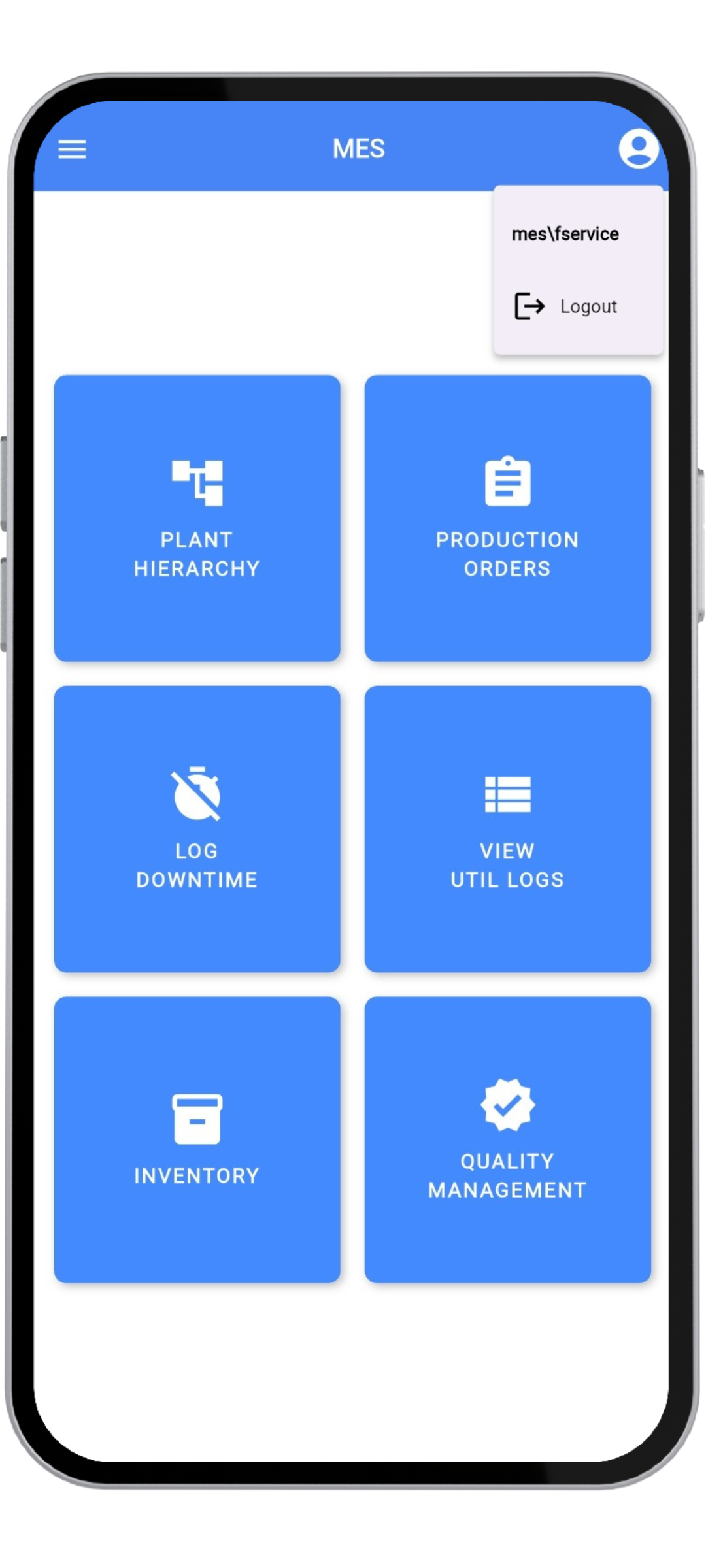Log out via the Logout option
This screenshot has width=706, height=1568.
coord(566,306)
